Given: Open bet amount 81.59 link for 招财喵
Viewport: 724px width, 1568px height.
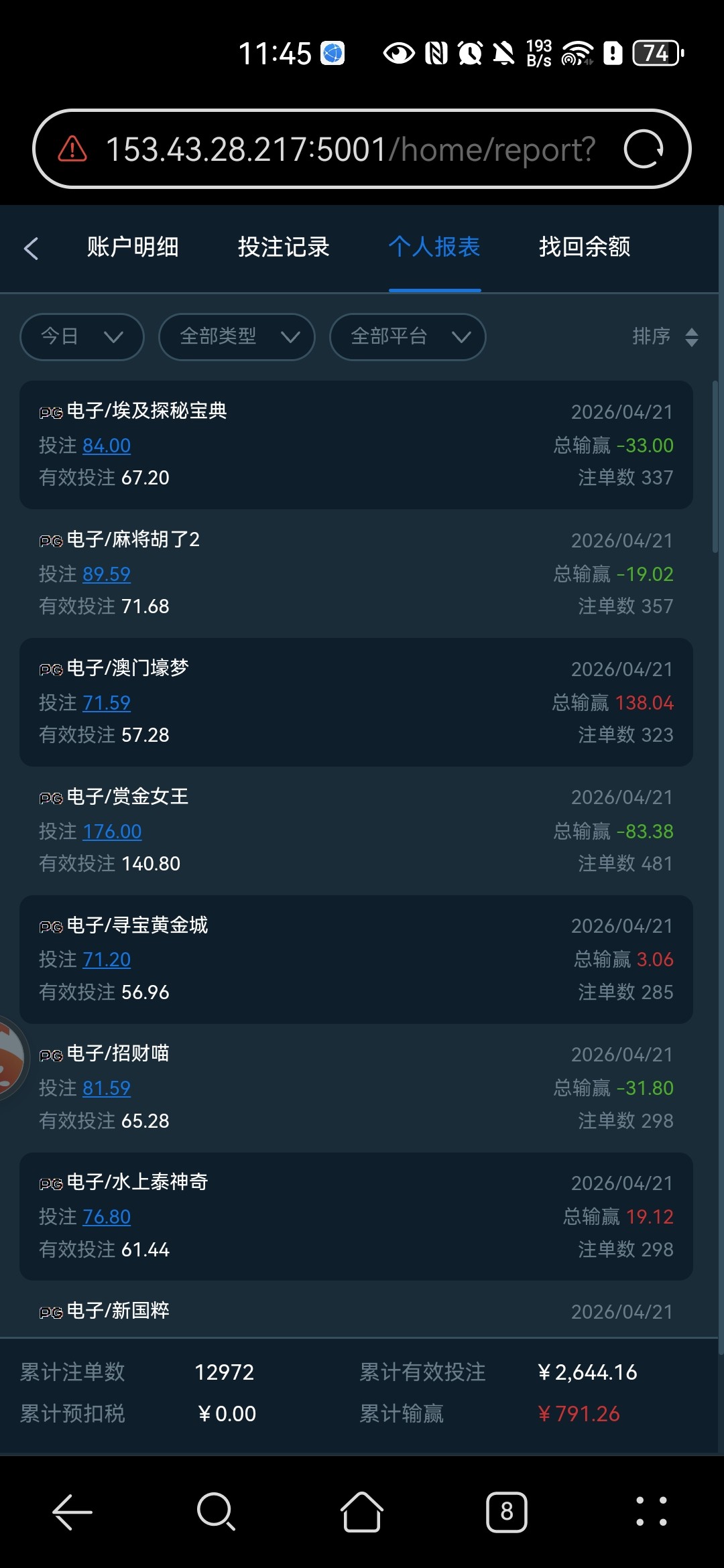Looking at the screenshot, I should (x=107, y=1088).
